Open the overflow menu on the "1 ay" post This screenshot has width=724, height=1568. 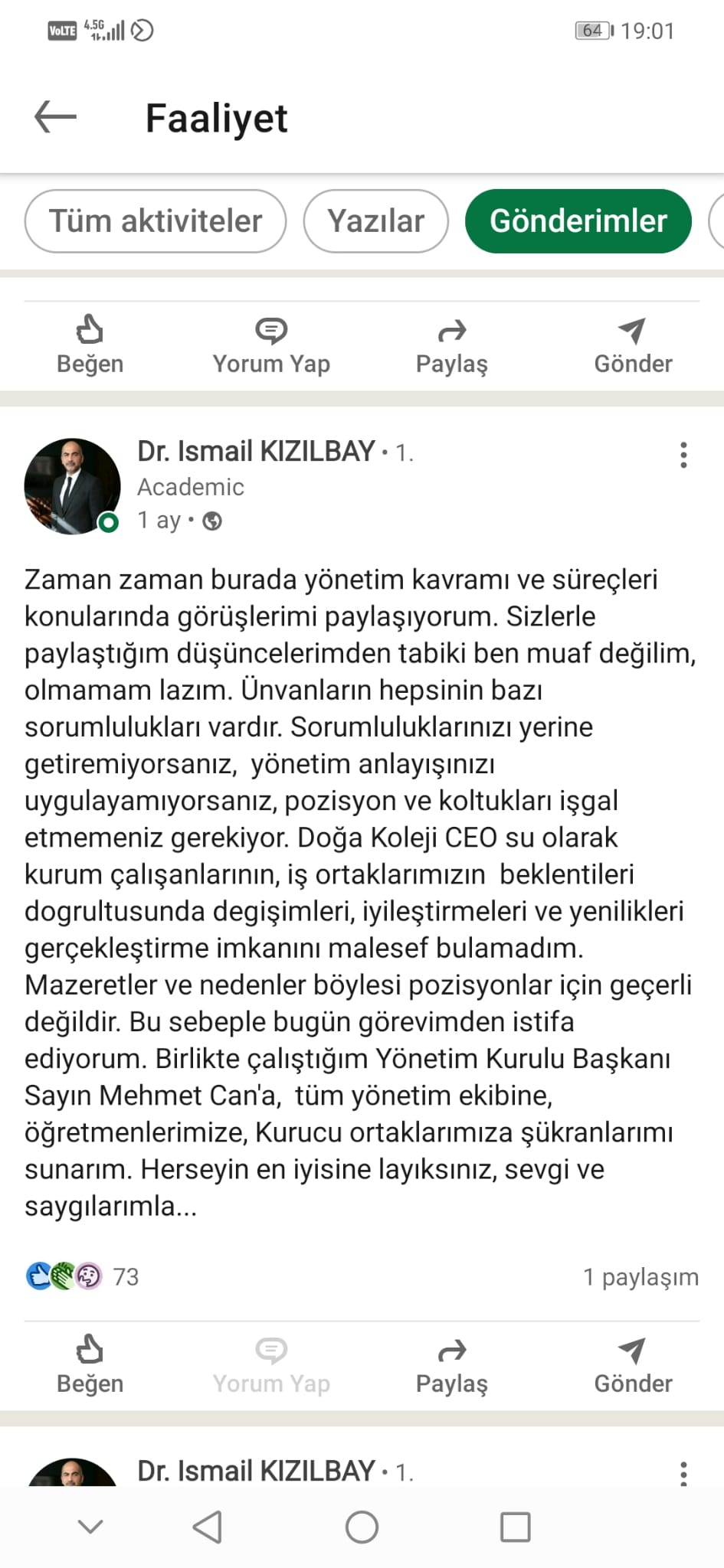[x=683, y=455]
